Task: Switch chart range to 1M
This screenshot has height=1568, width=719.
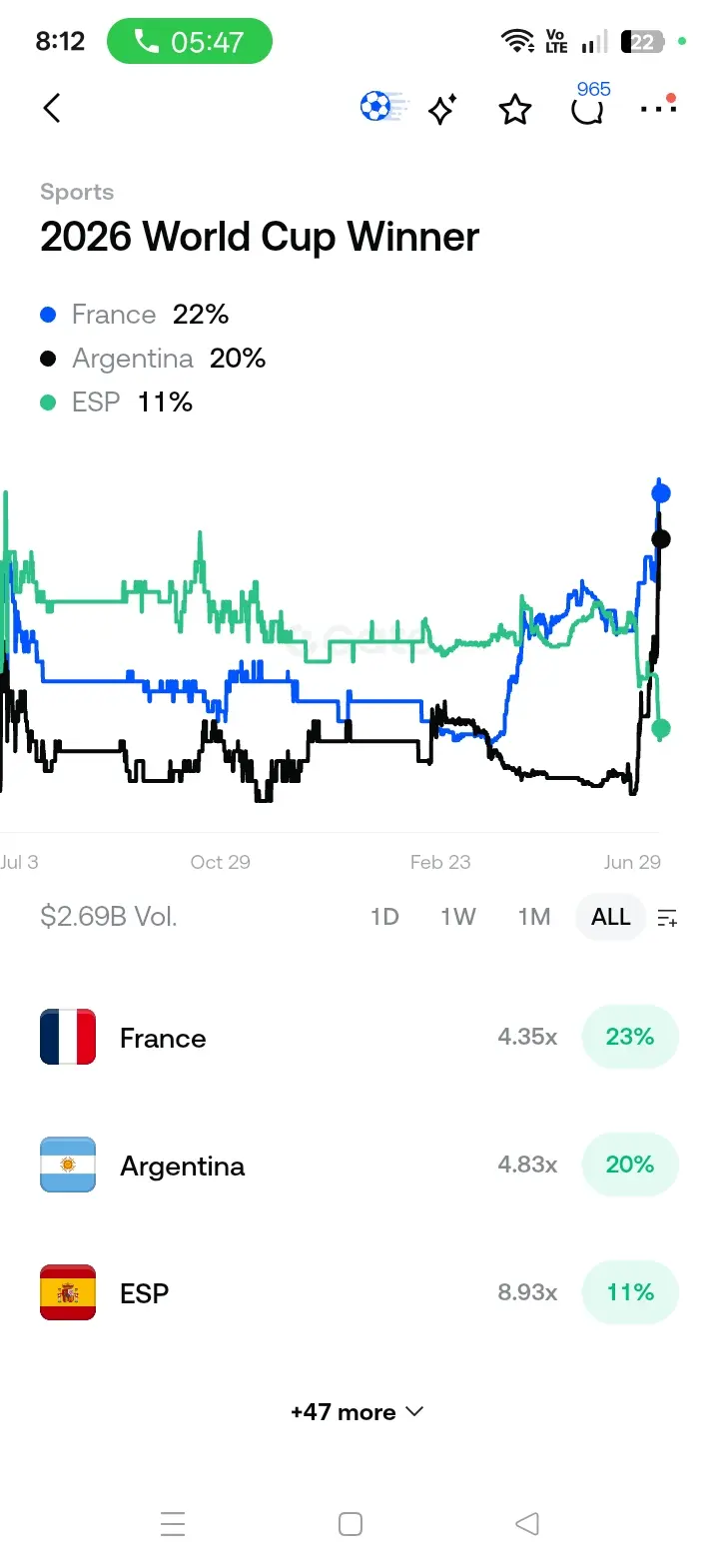Action: pos(534,917)
